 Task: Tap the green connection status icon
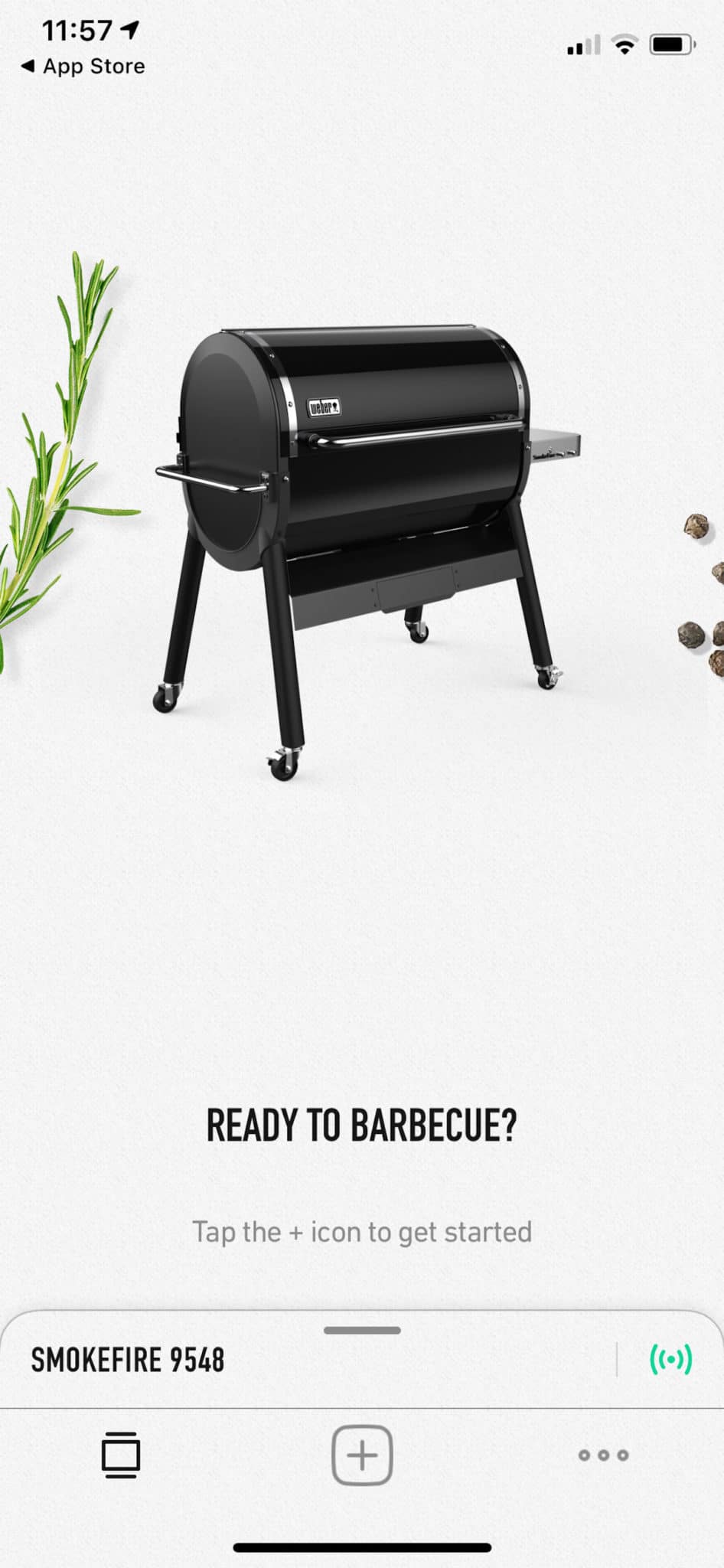[670, 1360]
